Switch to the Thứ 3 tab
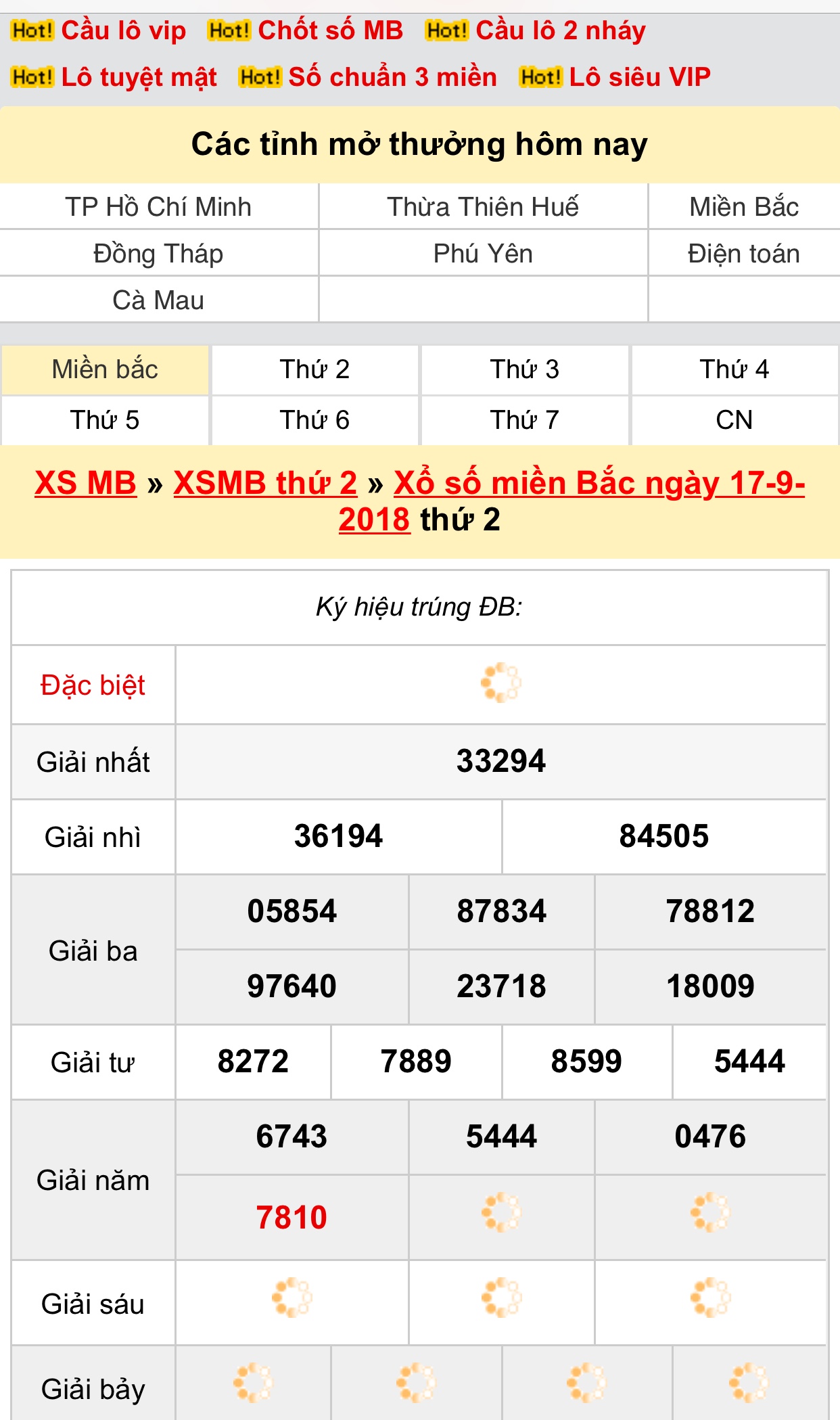840x1420 pixels. pyautogui.click(x=525, y=370)
